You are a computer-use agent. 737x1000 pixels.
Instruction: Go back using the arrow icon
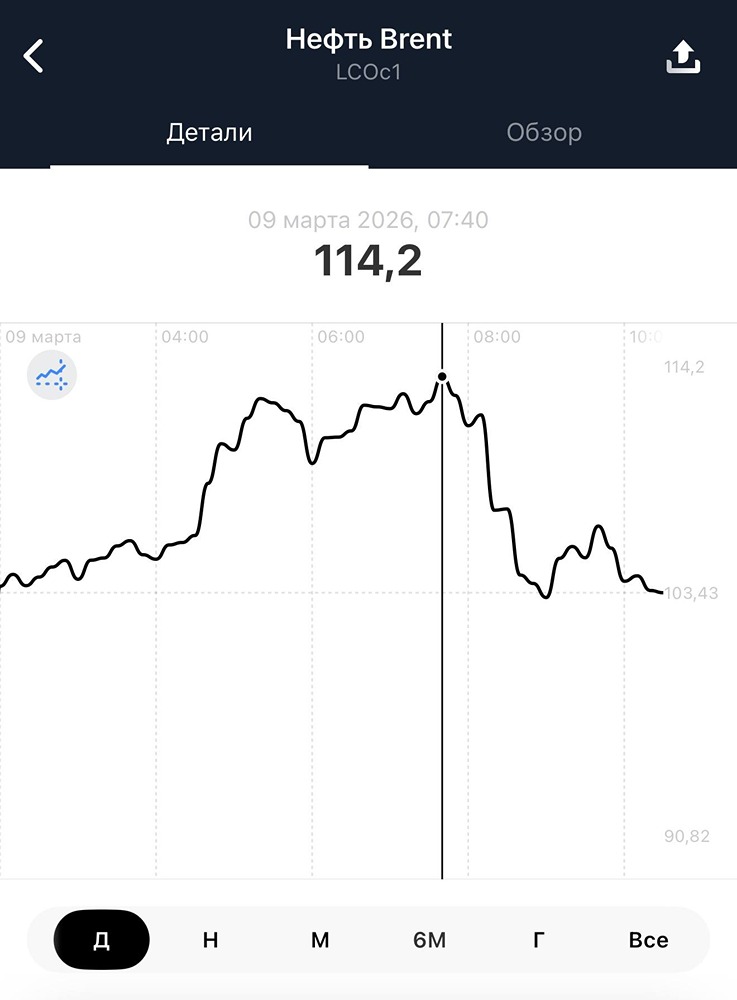click(x=34, y=56)
